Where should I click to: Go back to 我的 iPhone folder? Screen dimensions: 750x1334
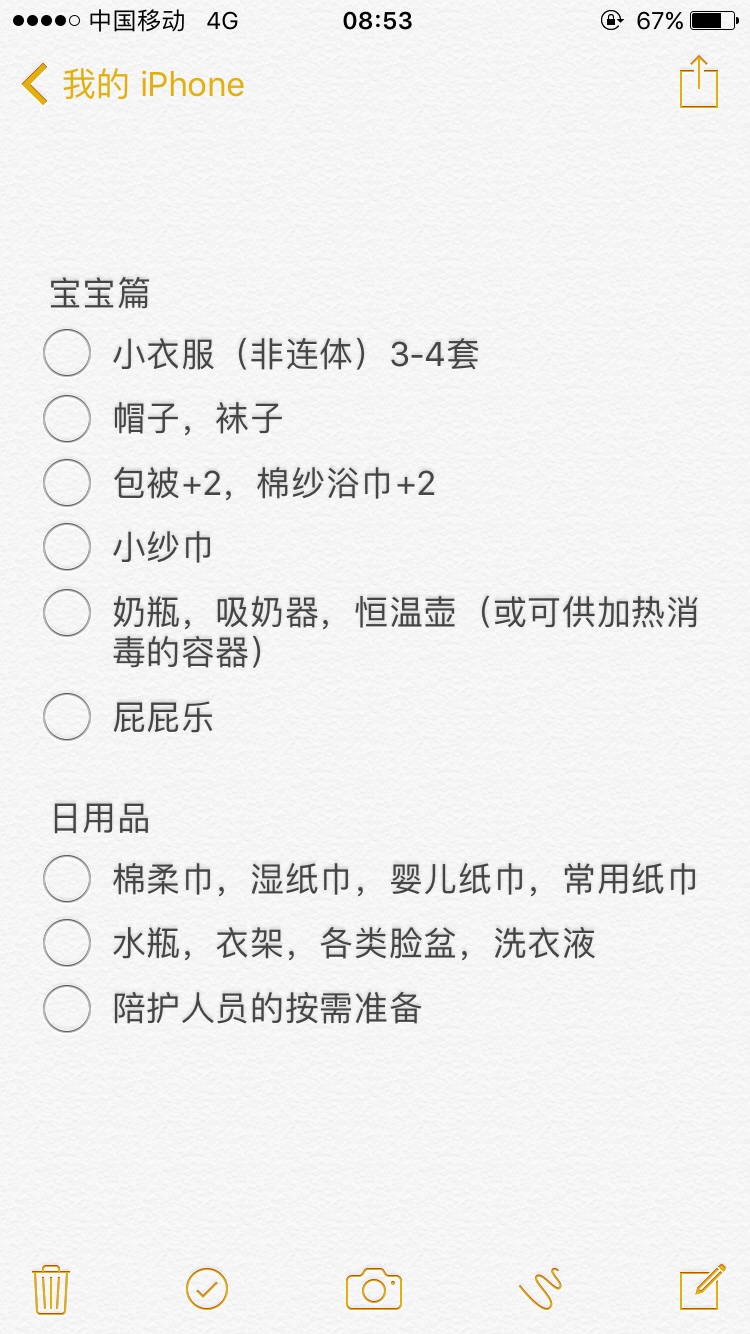click(133, 84)
